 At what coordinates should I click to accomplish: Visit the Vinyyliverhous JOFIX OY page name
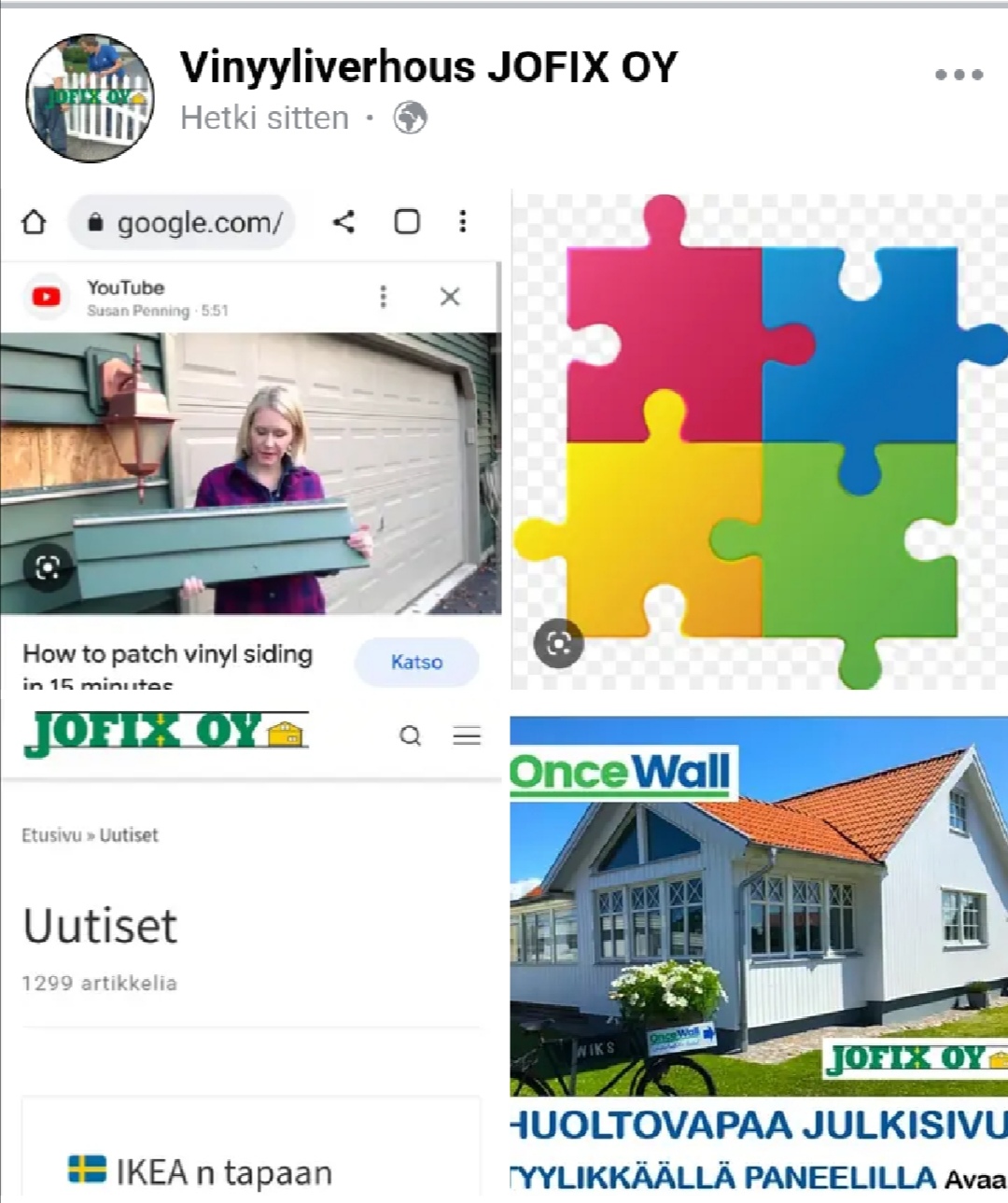(x=428, y=67)
